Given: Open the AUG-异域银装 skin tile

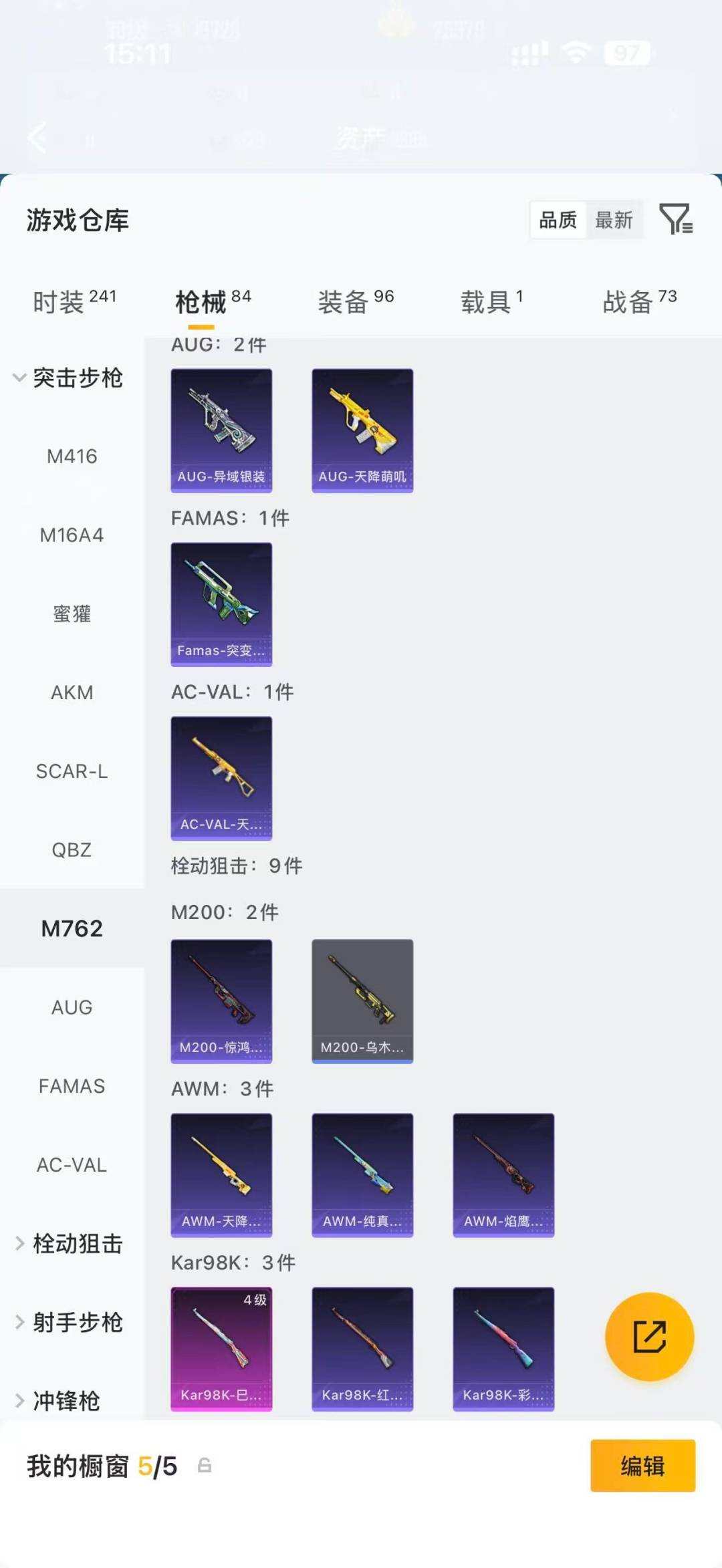Looking at the screenshot, I should click(x=221, y=431).
